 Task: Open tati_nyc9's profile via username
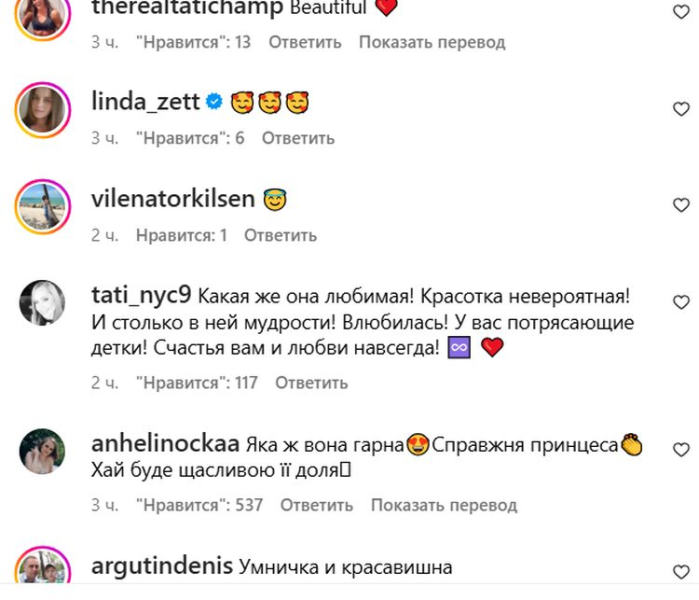(139, 297)
